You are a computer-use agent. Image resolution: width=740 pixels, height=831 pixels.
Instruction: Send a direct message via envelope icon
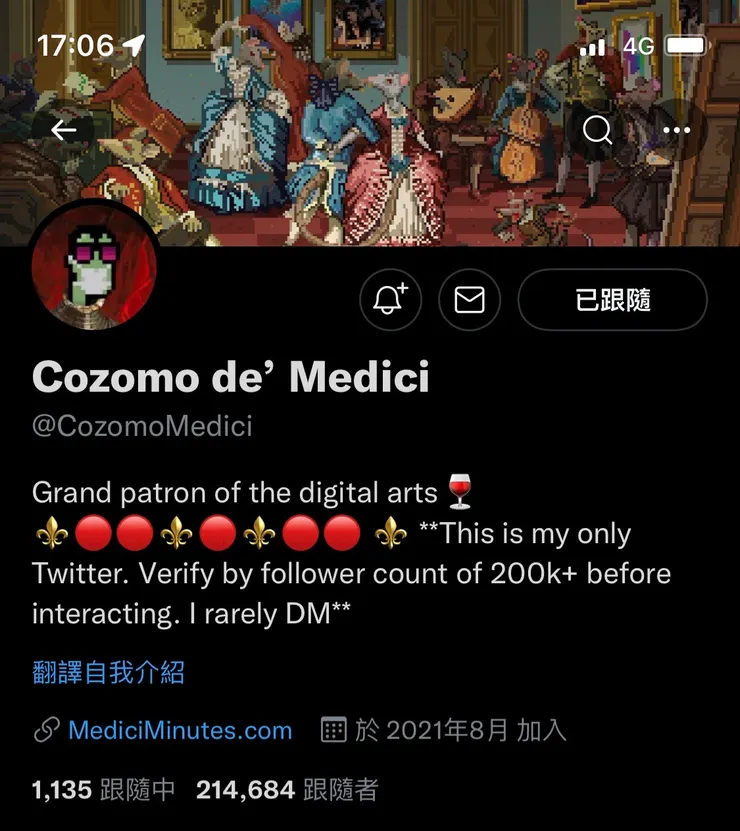(469, 299)
